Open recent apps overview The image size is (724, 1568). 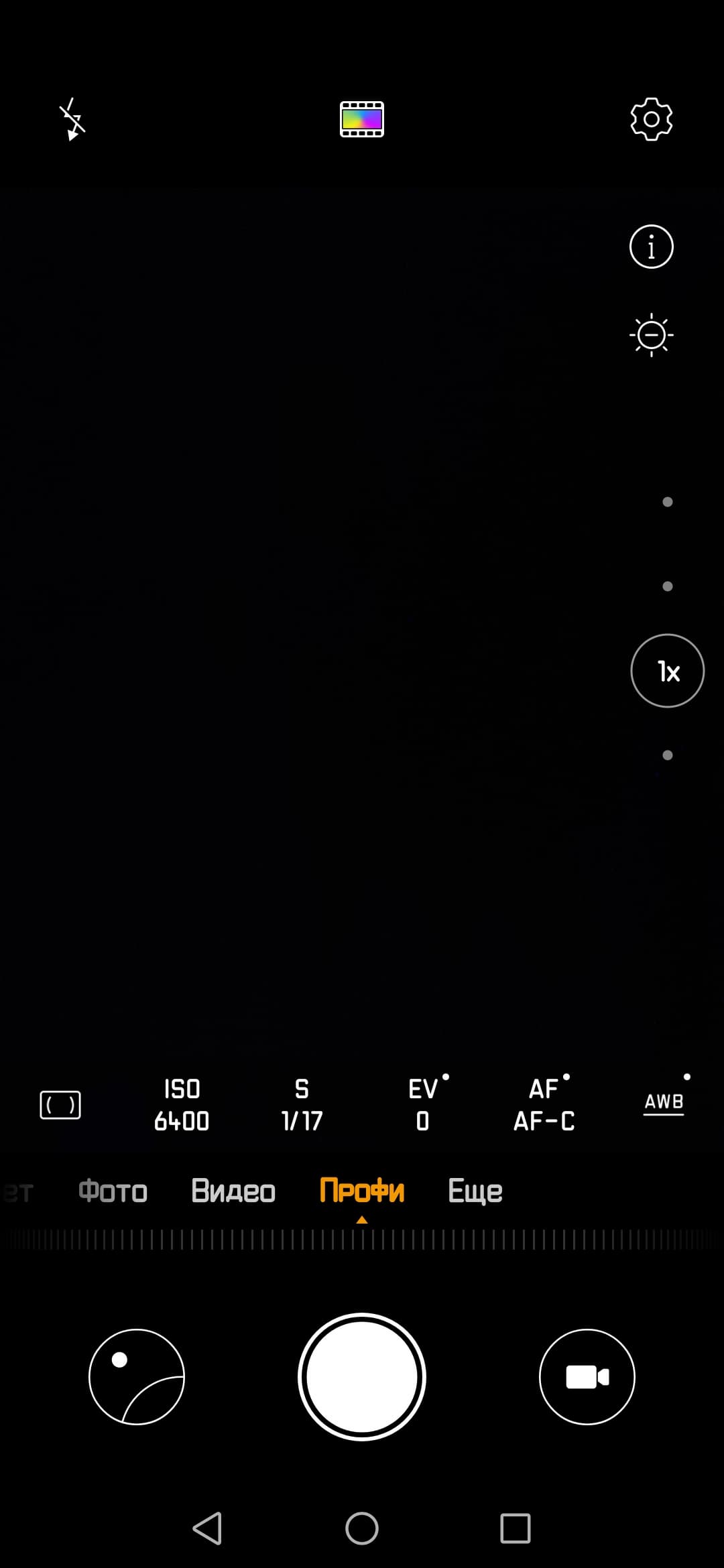(x=516, y=1528)
